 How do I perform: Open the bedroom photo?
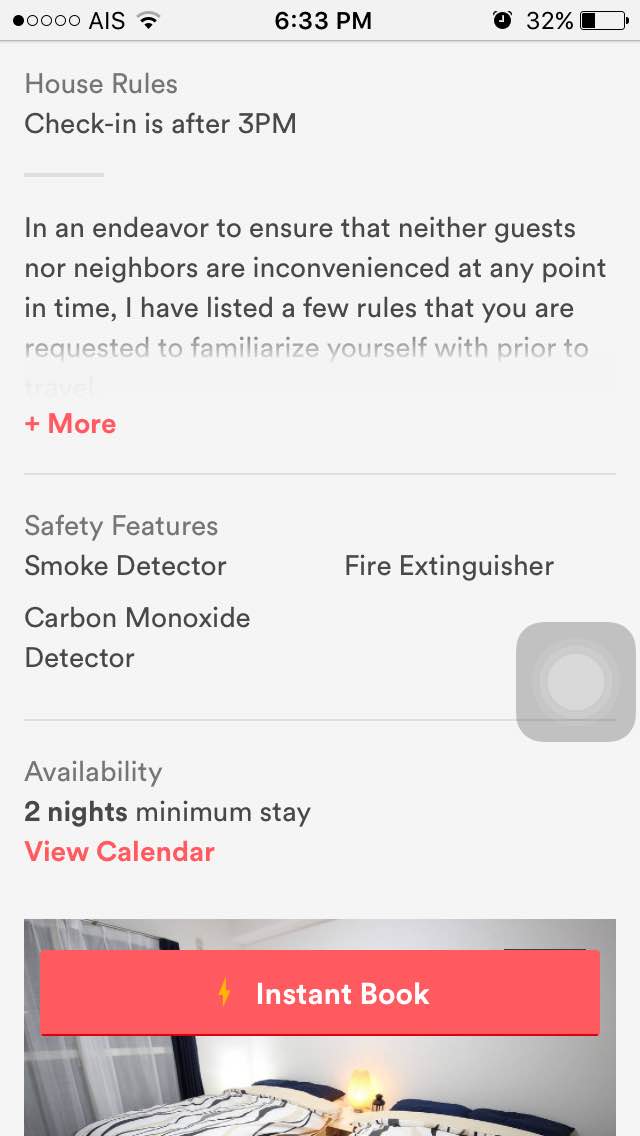(x=320, y=1087)
